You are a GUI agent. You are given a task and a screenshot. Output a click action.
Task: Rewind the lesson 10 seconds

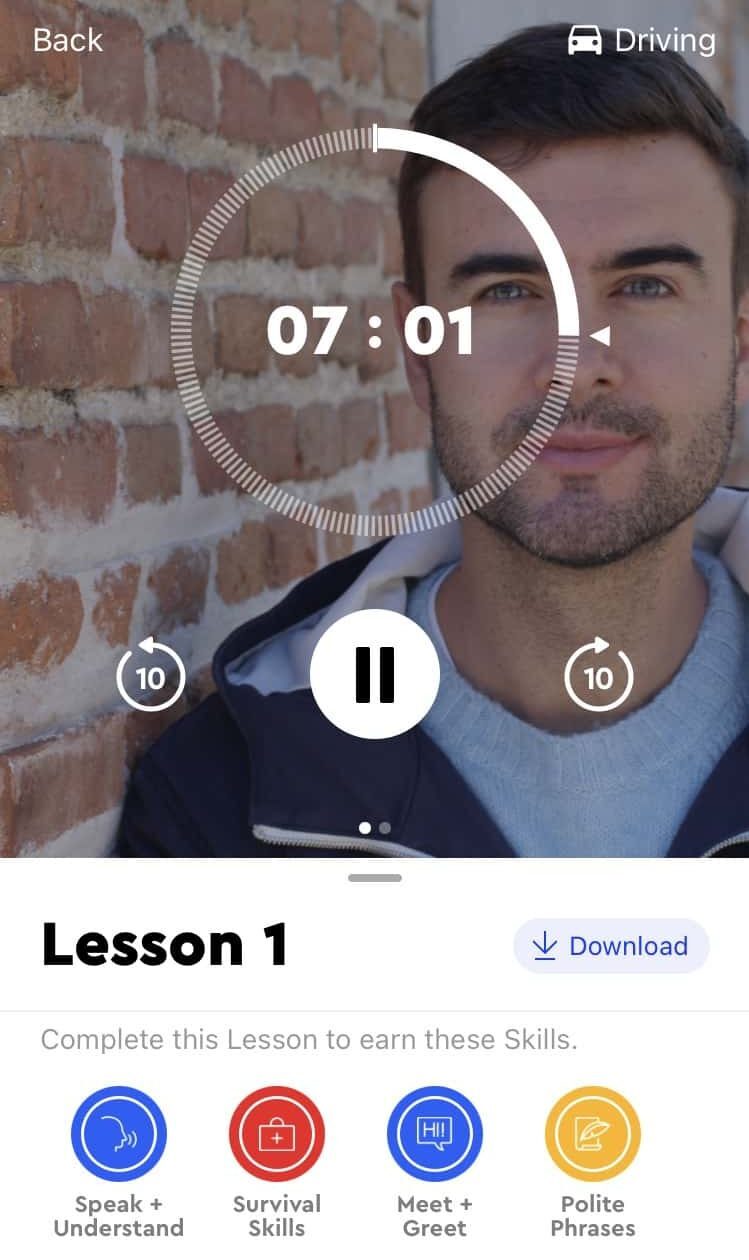150,677
